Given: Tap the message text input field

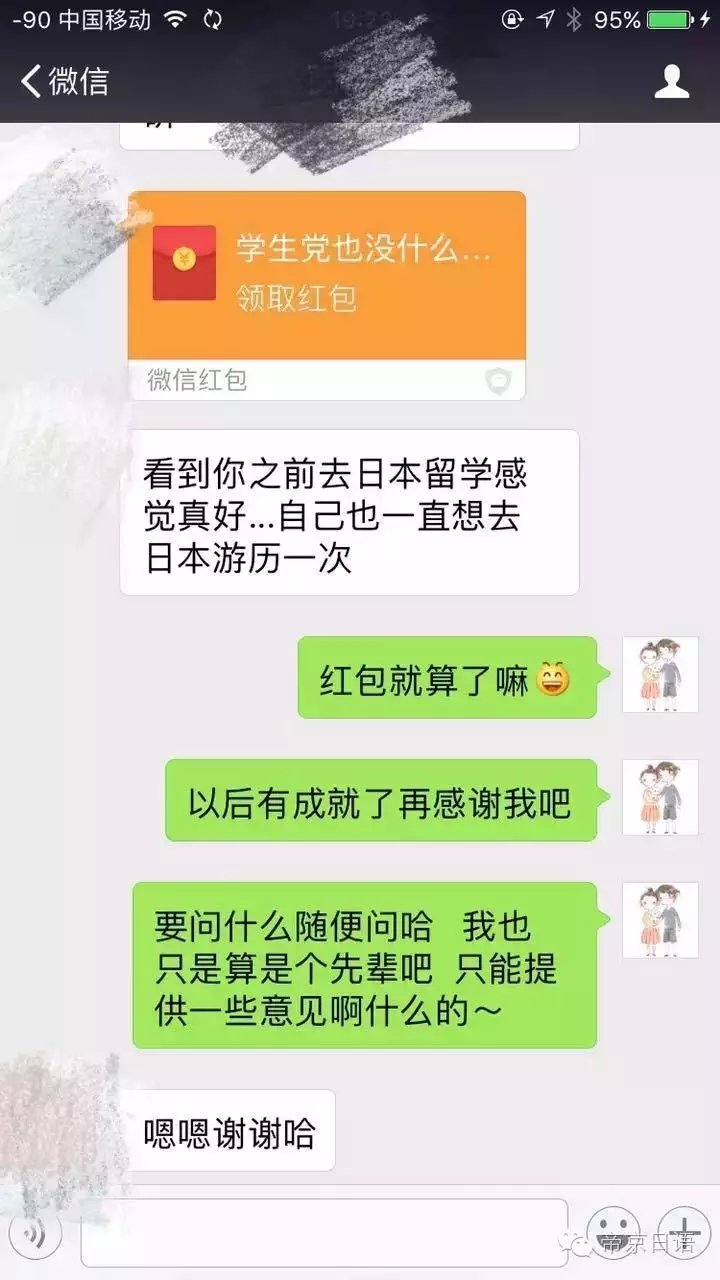Looking at the screenshot, I should click(x=323, y=1233).
